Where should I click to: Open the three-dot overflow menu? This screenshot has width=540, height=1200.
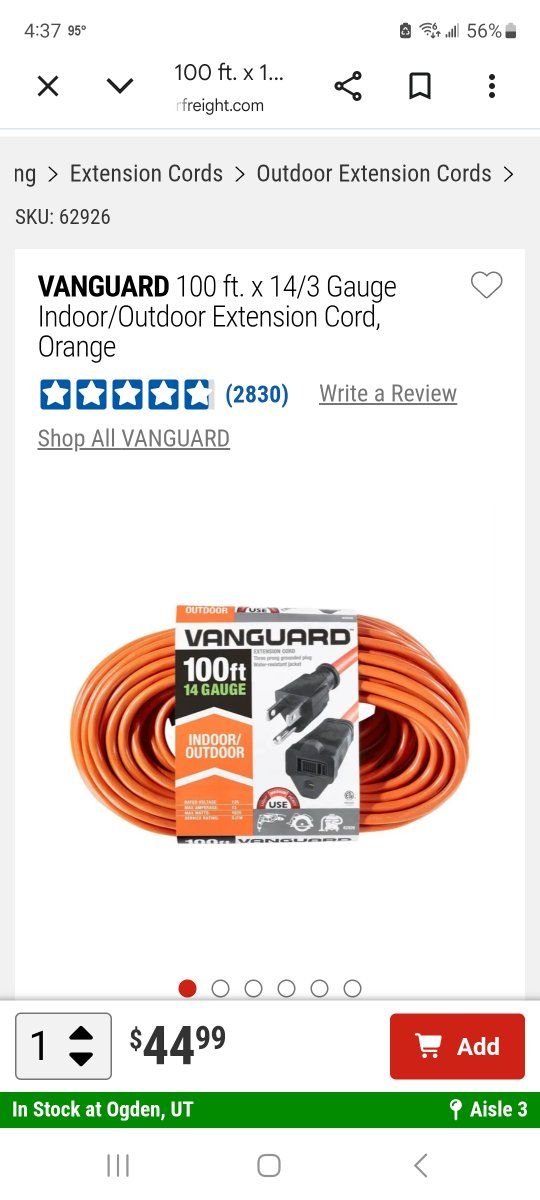(x=491, y=87)
